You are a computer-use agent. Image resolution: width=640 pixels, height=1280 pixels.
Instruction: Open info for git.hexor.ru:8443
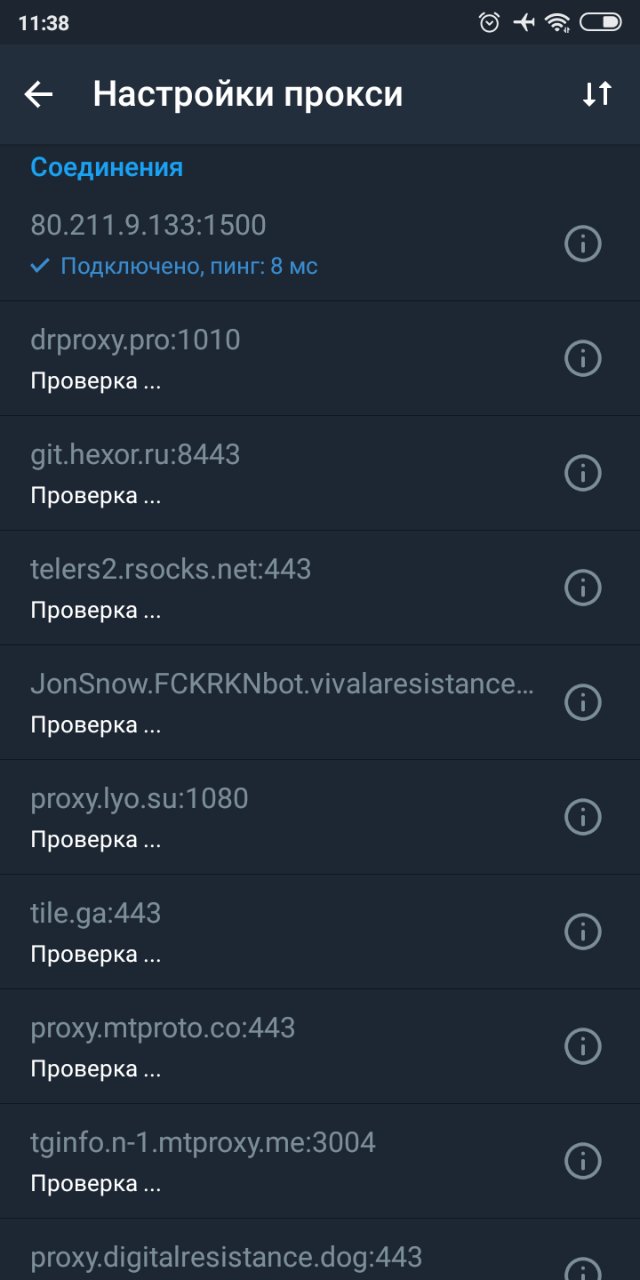583,473
